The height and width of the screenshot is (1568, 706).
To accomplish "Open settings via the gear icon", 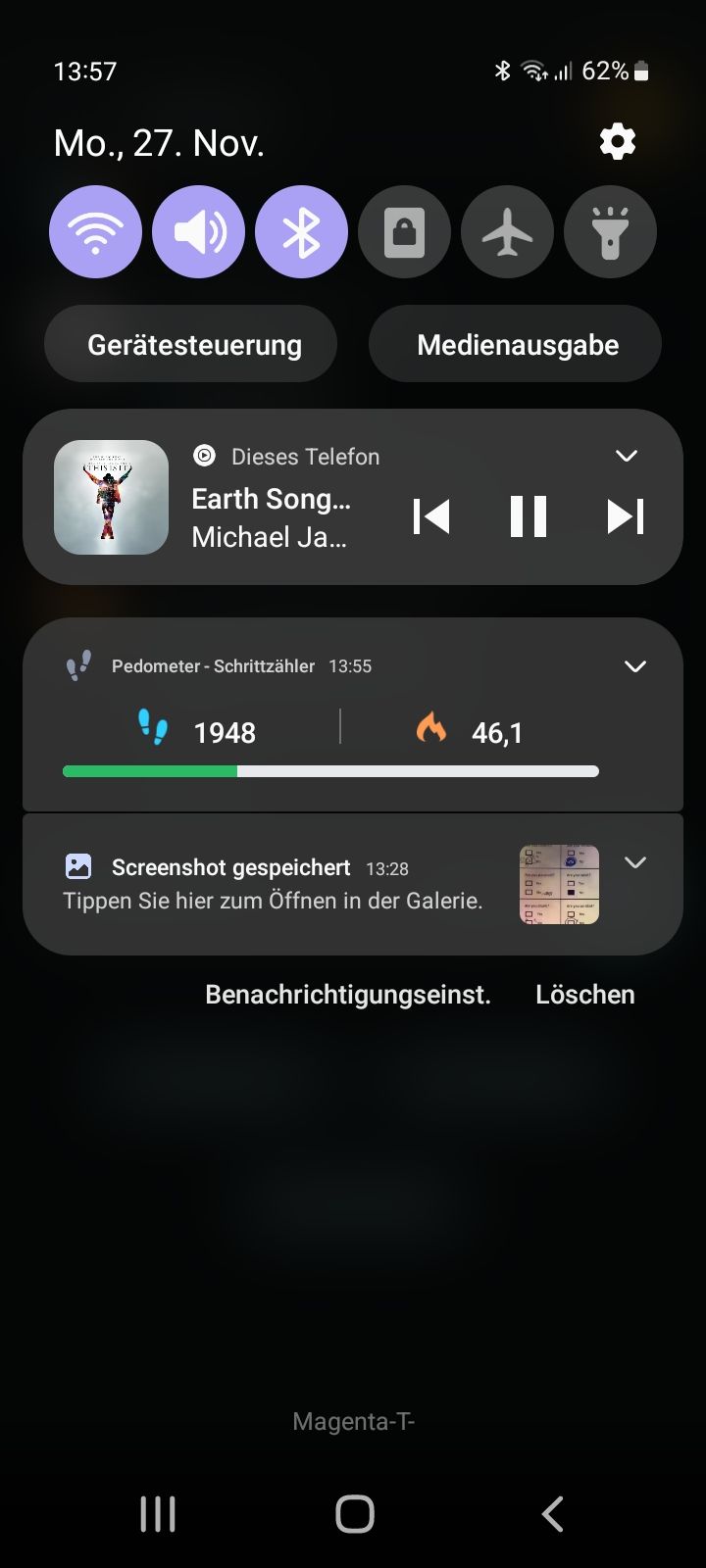I will [618, 143].
